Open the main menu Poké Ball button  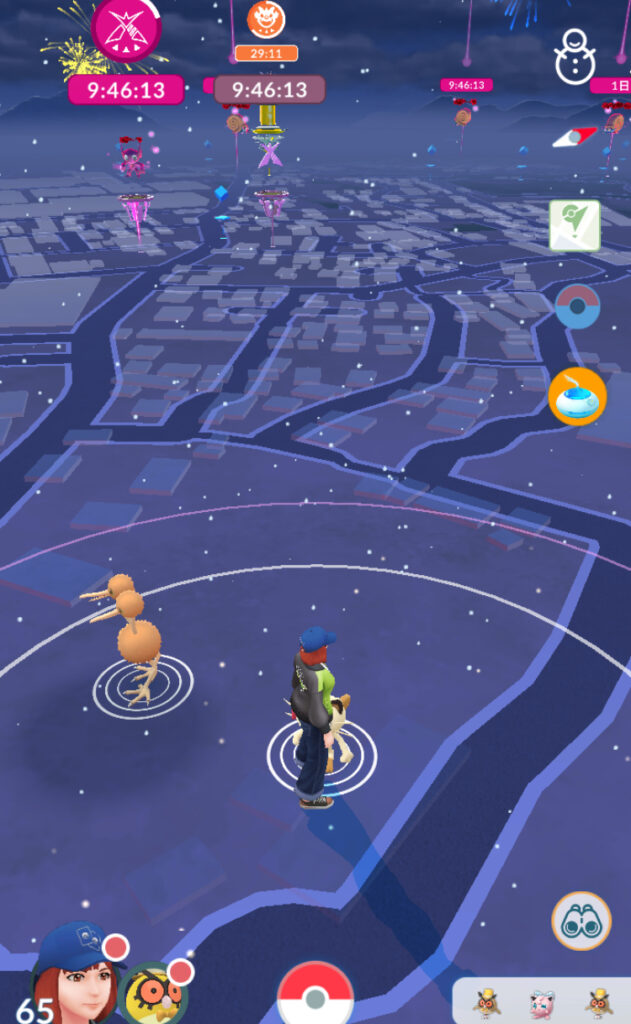315,996
